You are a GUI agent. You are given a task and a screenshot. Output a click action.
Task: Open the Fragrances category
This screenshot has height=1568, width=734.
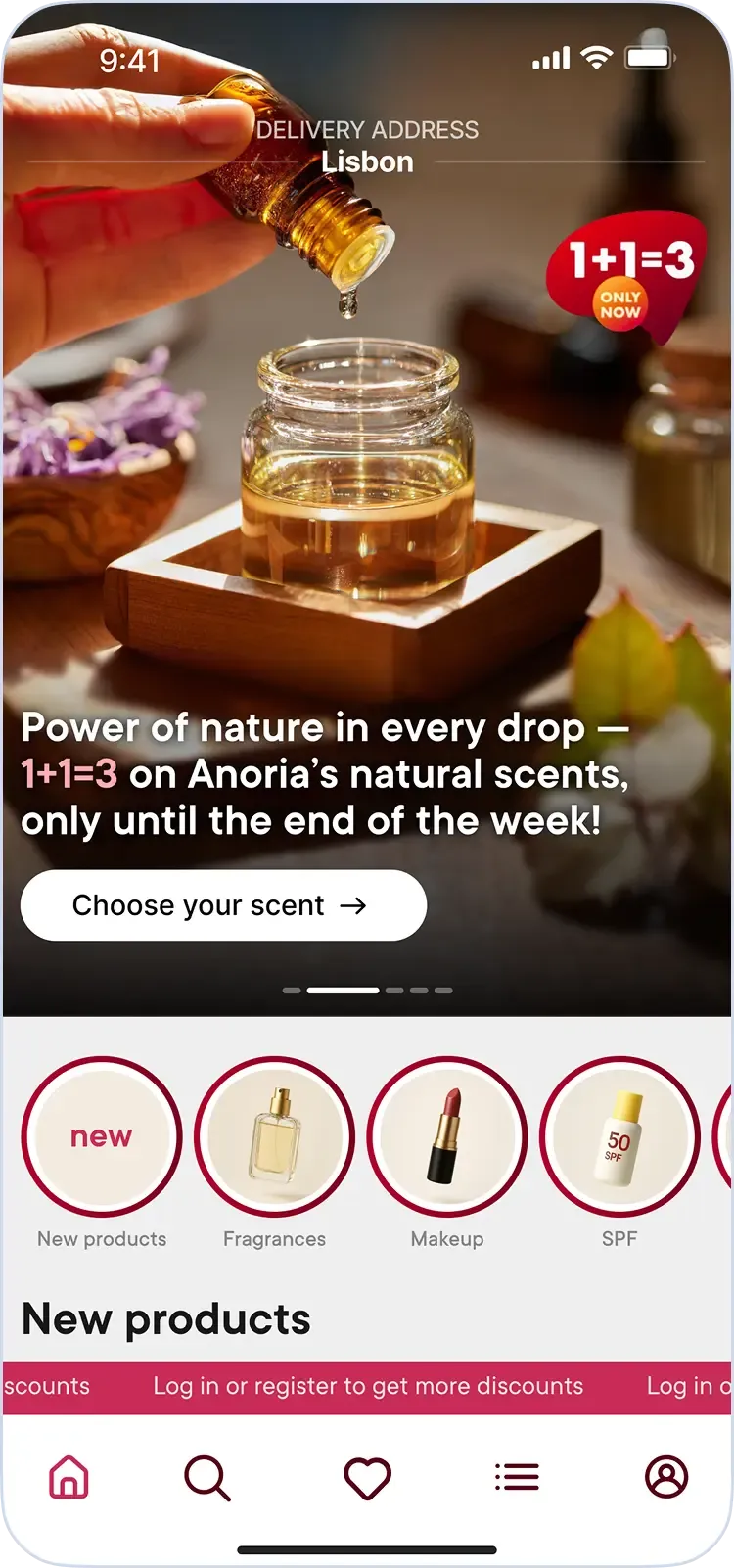point(274,1137)
